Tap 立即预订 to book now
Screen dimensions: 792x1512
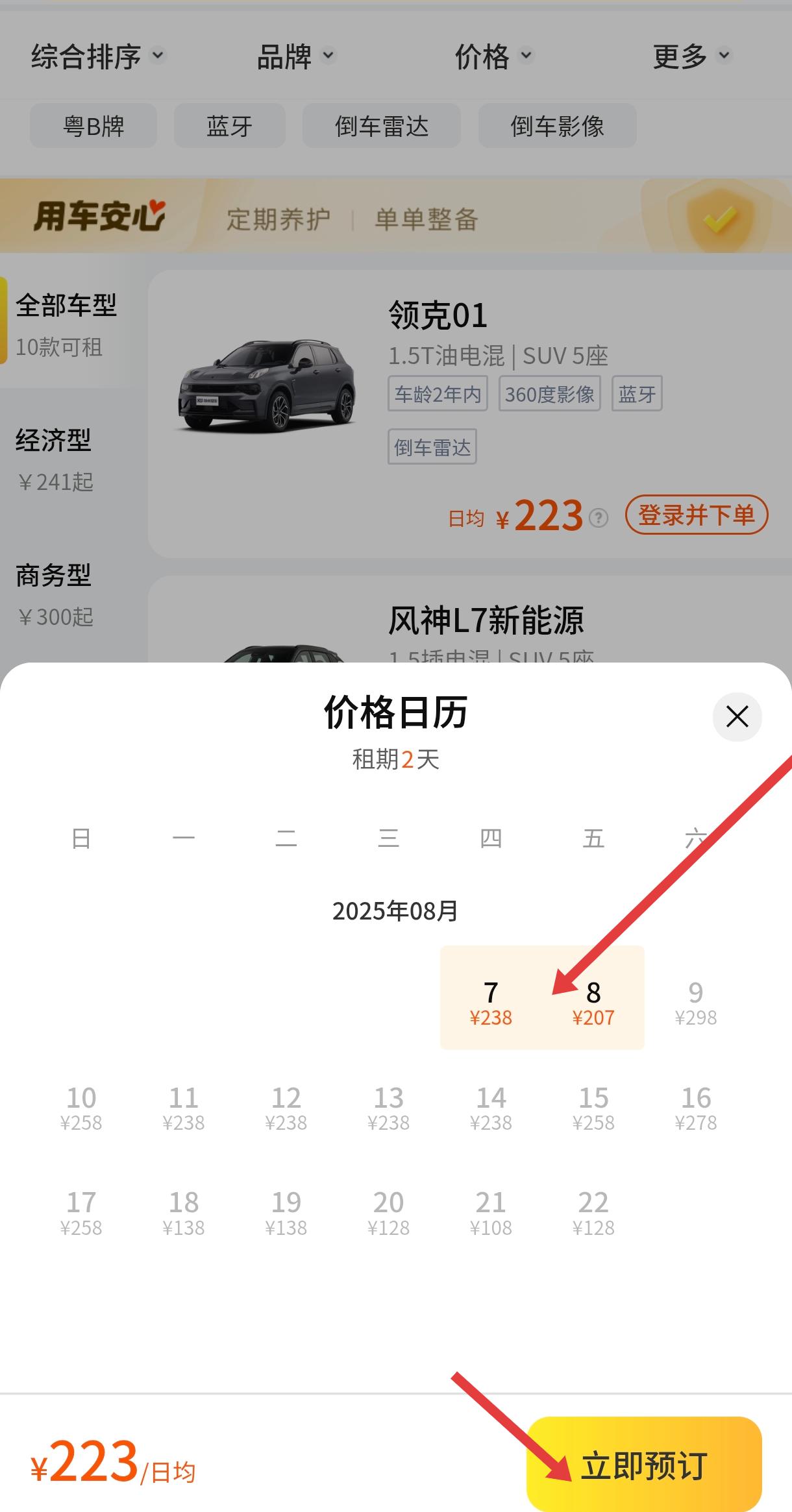643,1465
